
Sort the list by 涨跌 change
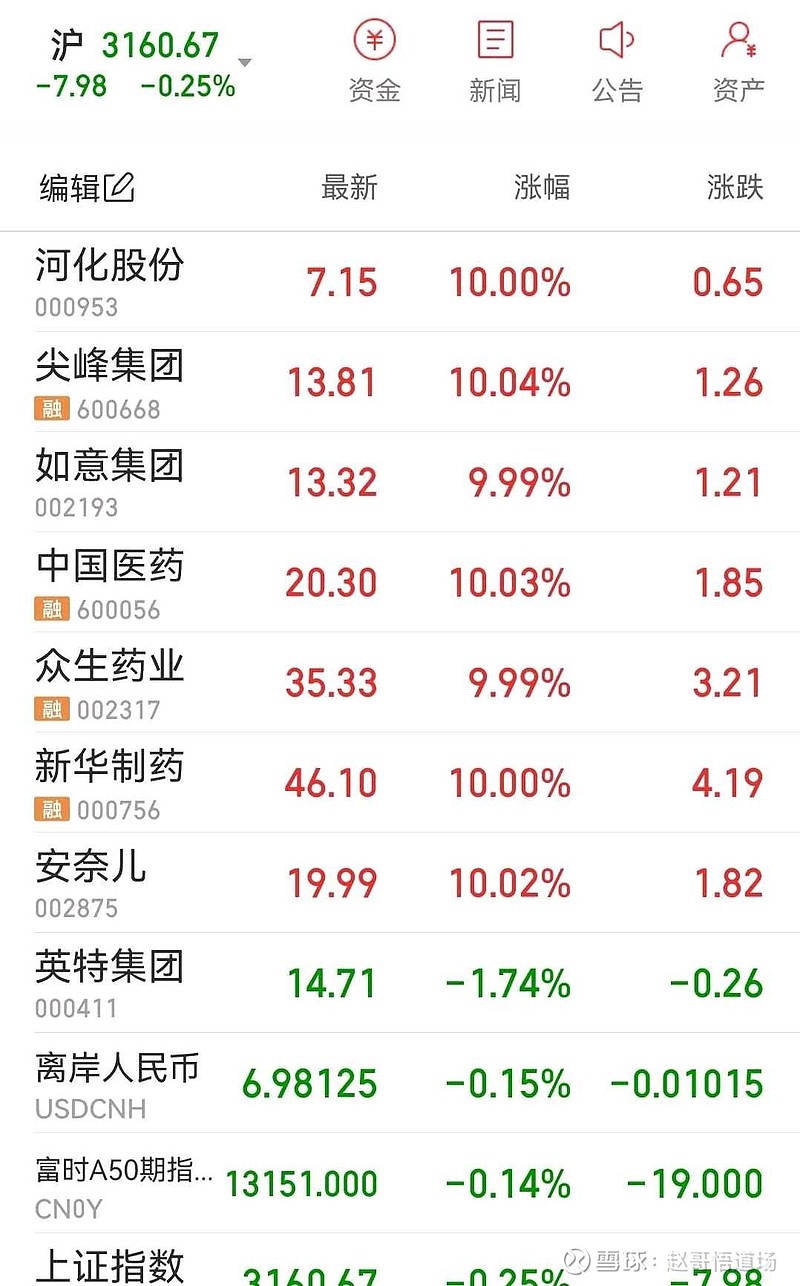[x=735, y=187]
